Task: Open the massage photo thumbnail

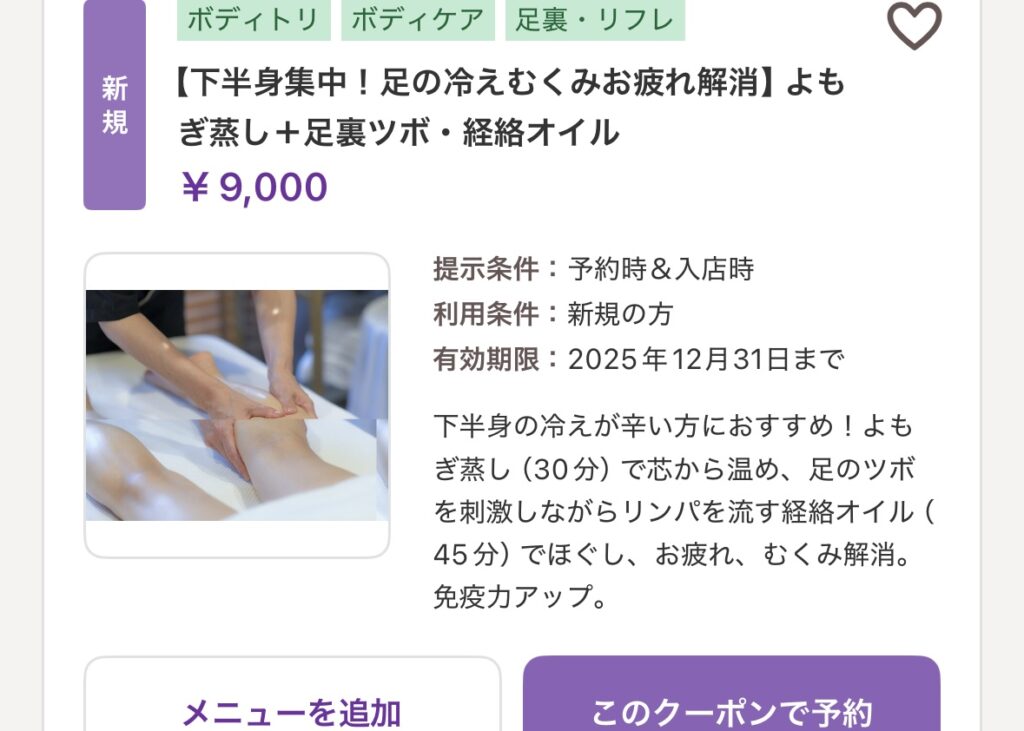Action: point(237,405)
